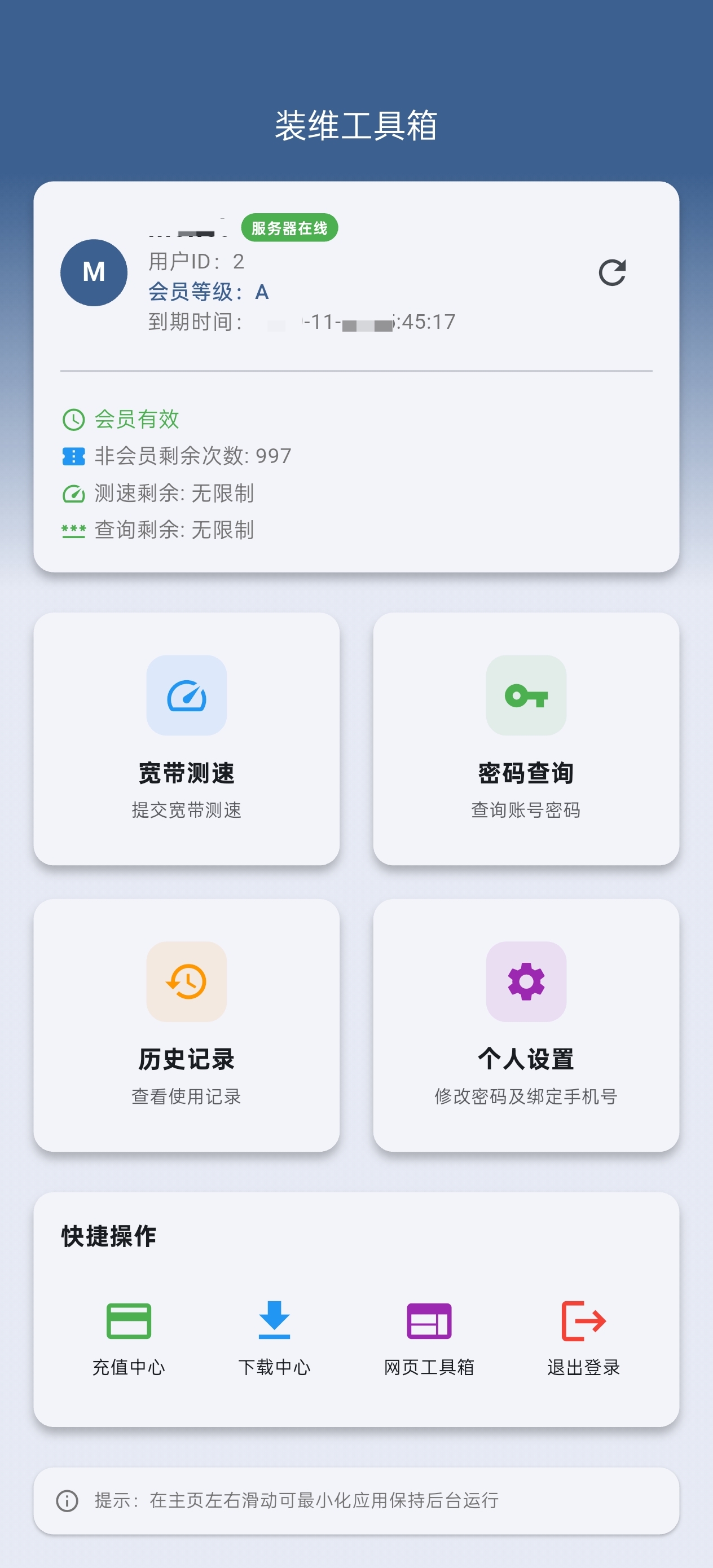This screenshot has height=1568, width=713.
Task: Click the 服务器在线 status badge
Action: tap(290, 228)
